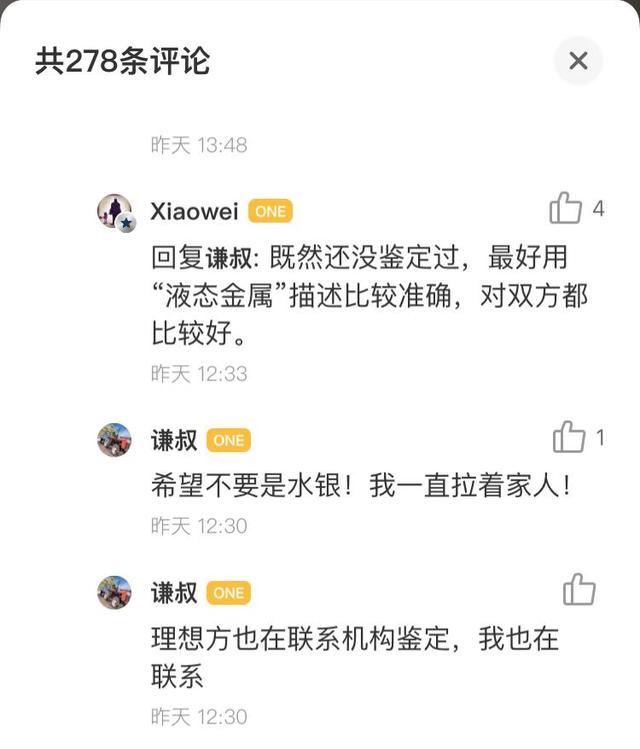The height and width of the screenshot is (749, 640).
Task: Open Xiaowei's profile avatar
Action: pos(115,211)
